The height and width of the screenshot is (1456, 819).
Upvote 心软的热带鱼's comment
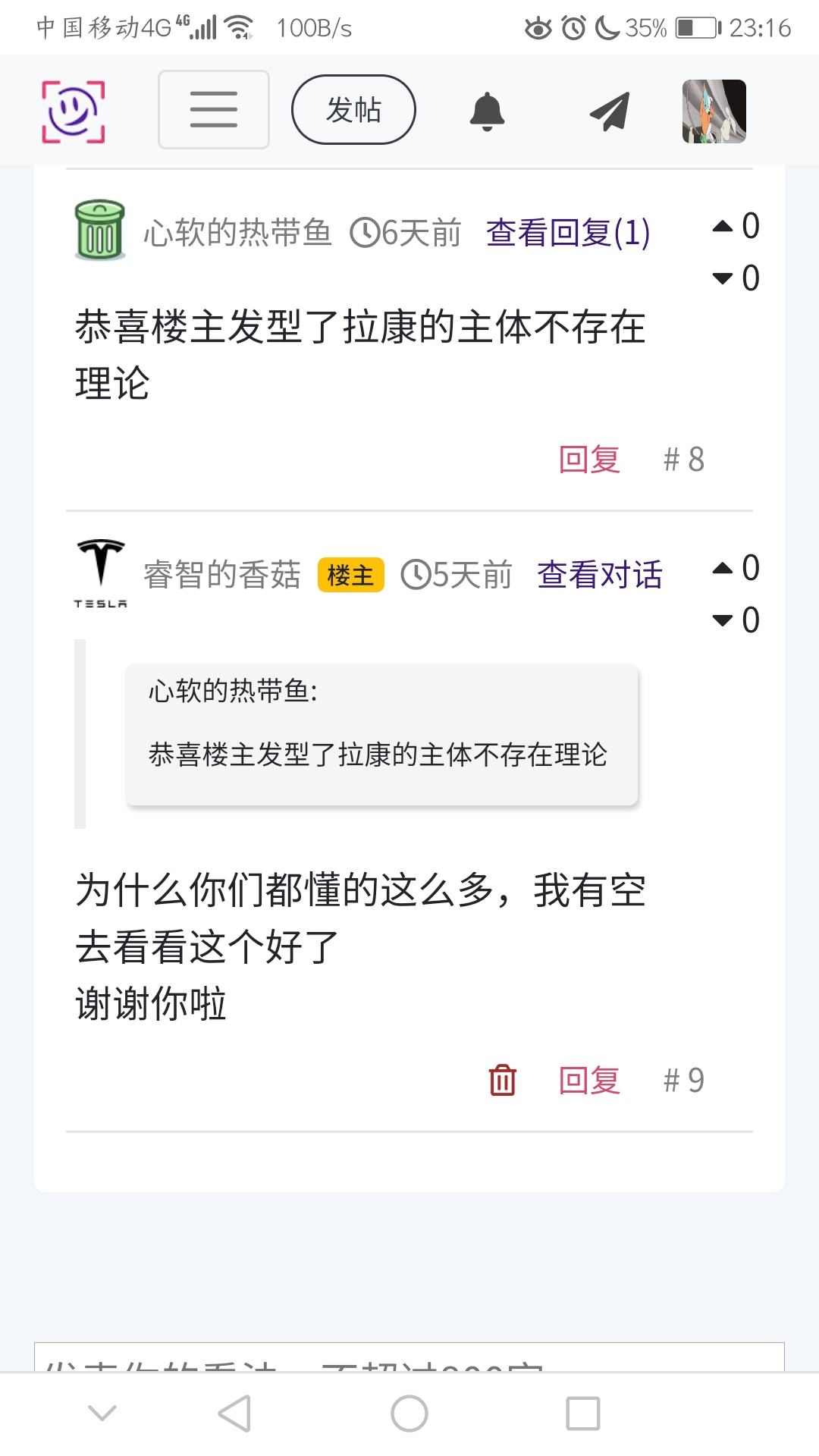(723, 226)
